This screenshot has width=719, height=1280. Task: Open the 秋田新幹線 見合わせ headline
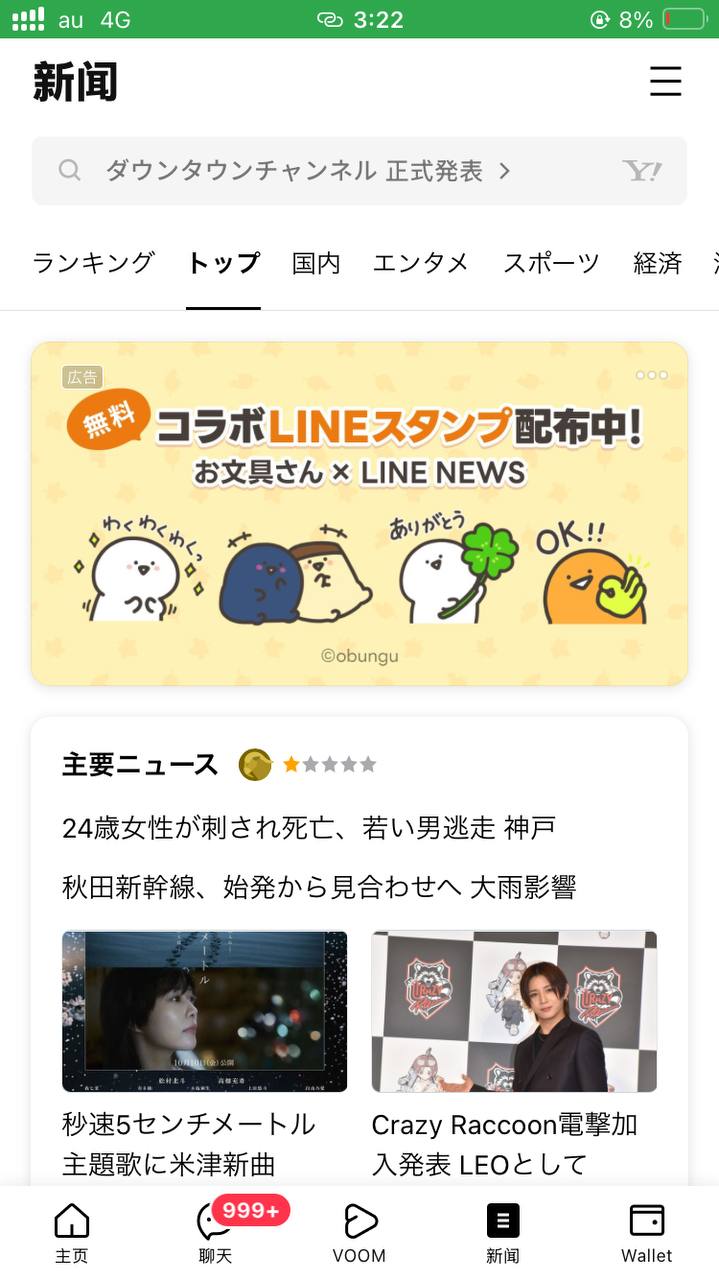(318, 887)
